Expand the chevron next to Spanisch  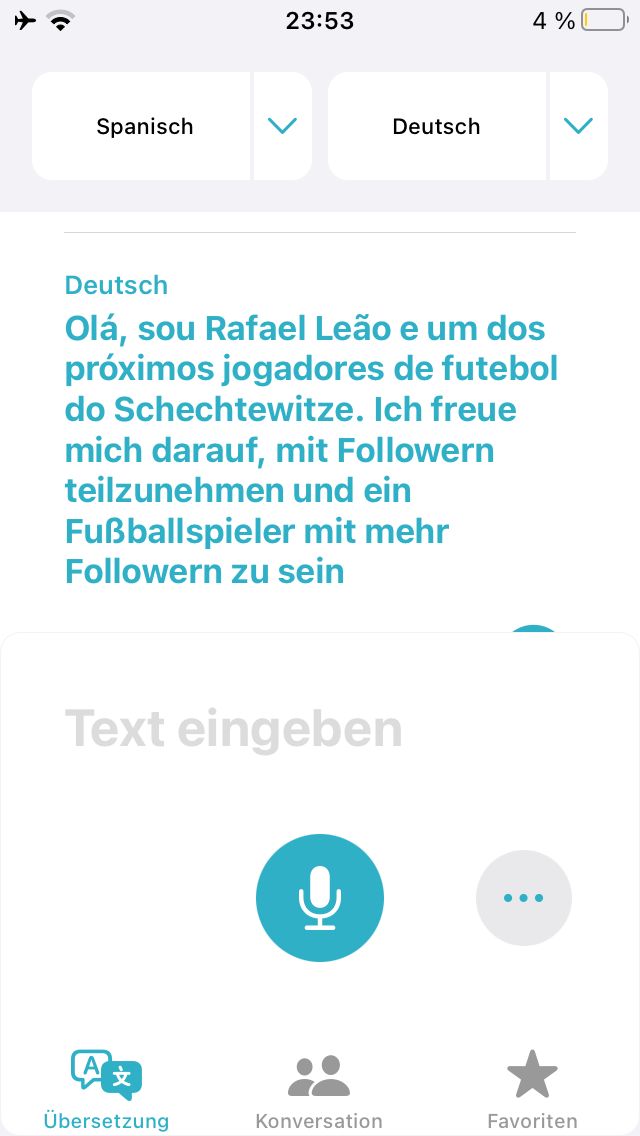(283, 126)
